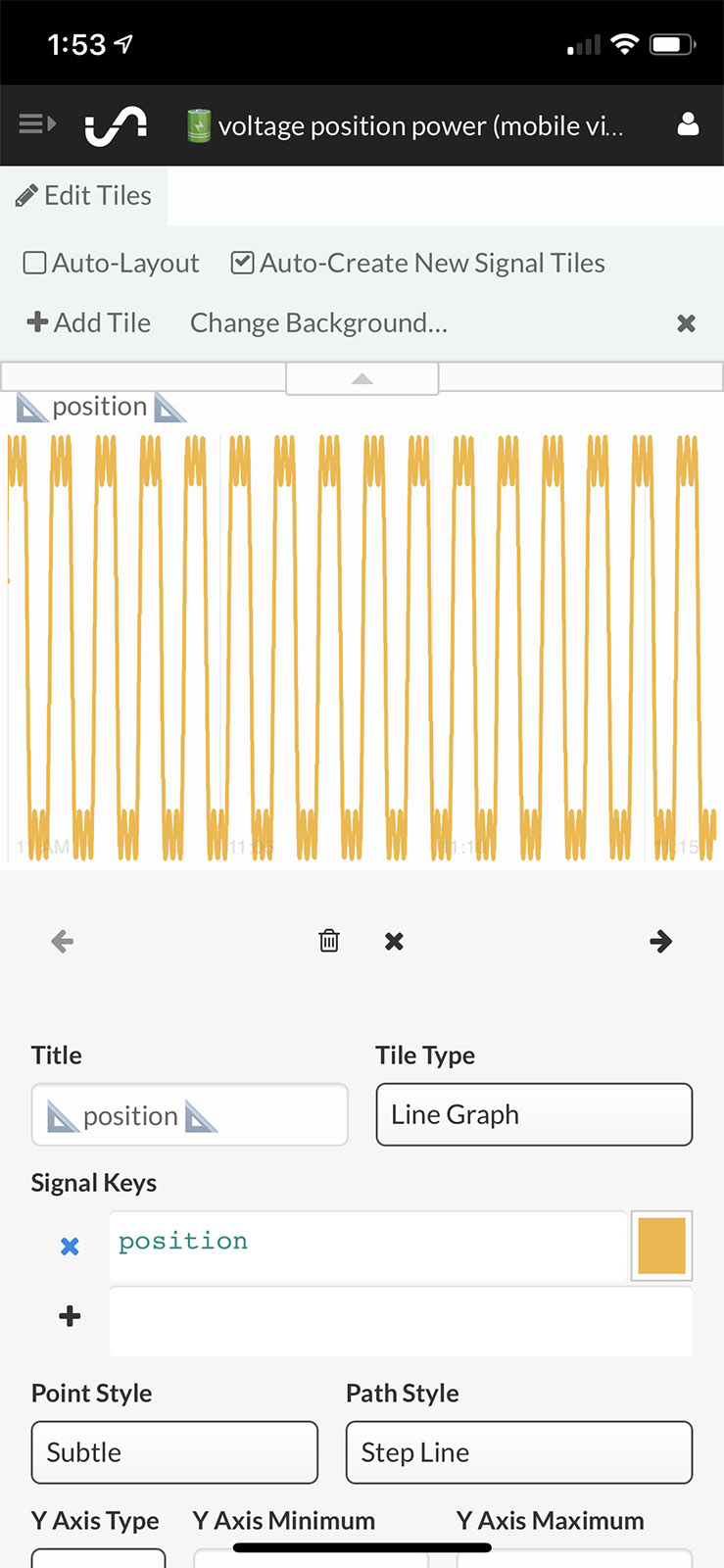
Task: Tap the empty new signal key field
Action: pos(401,1320)
